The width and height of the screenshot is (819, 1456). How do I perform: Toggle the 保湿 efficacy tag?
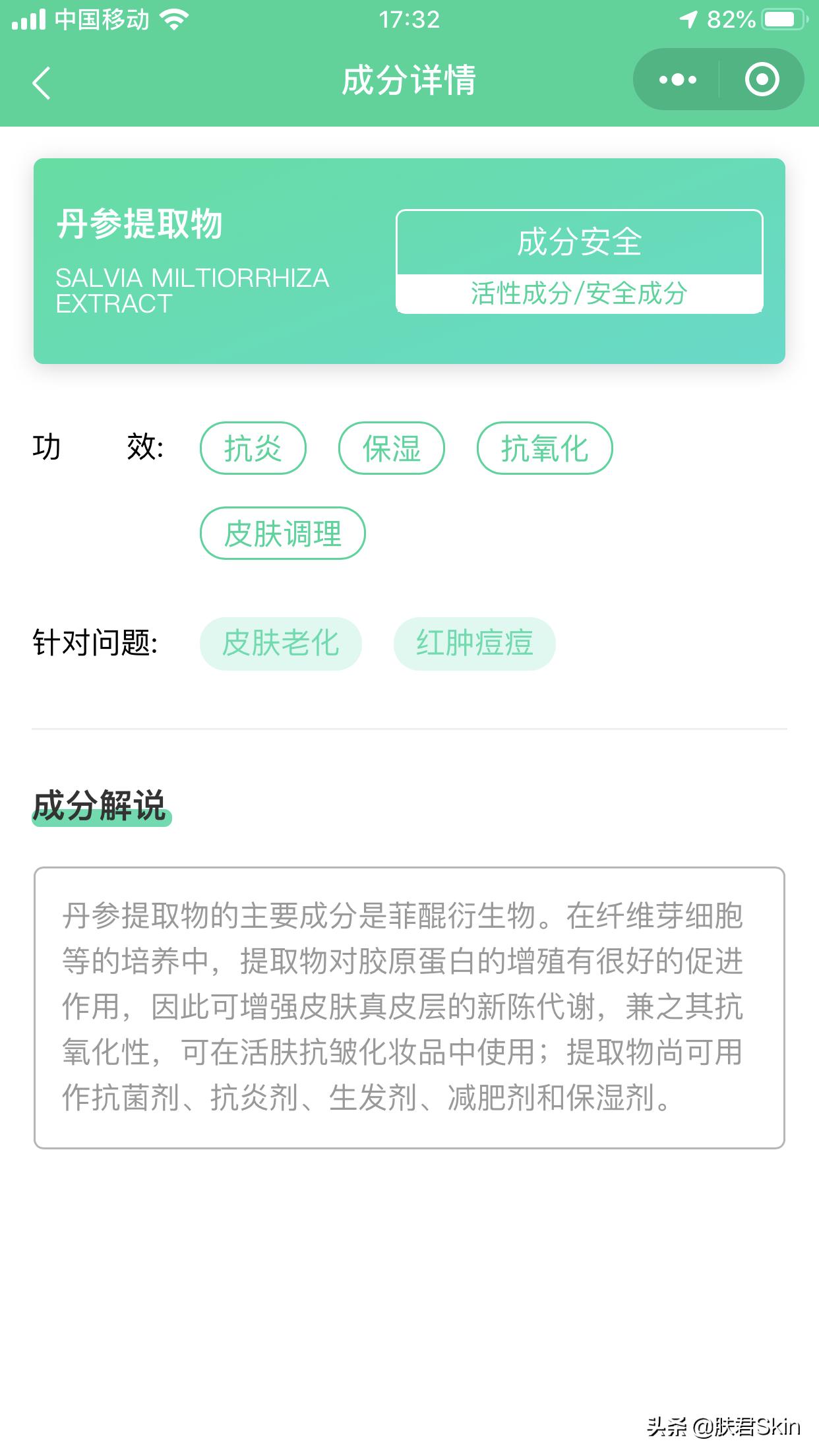(x=392, y=447)
